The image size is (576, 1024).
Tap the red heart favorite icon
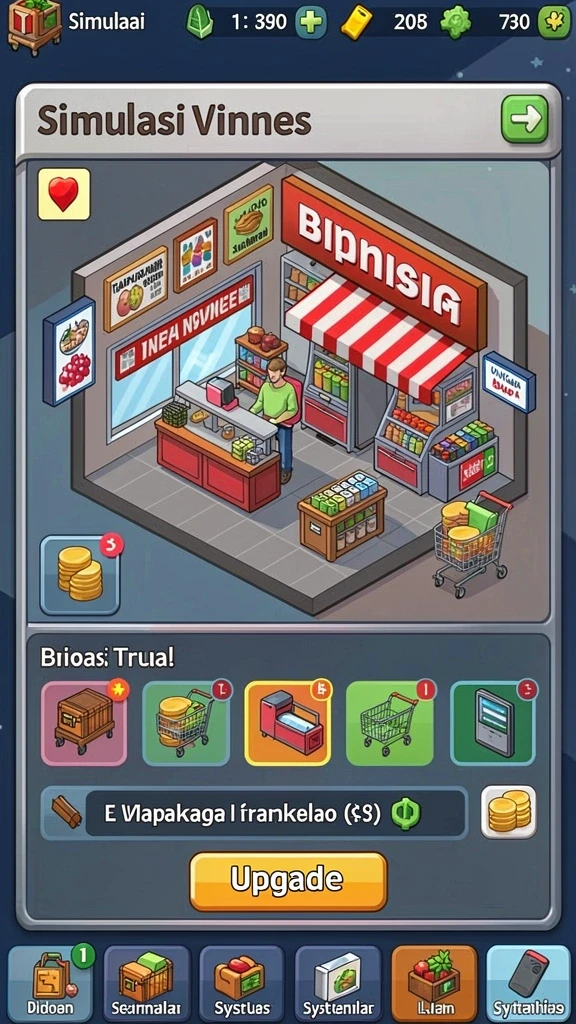pyautogui.click(x=64, y=194)
